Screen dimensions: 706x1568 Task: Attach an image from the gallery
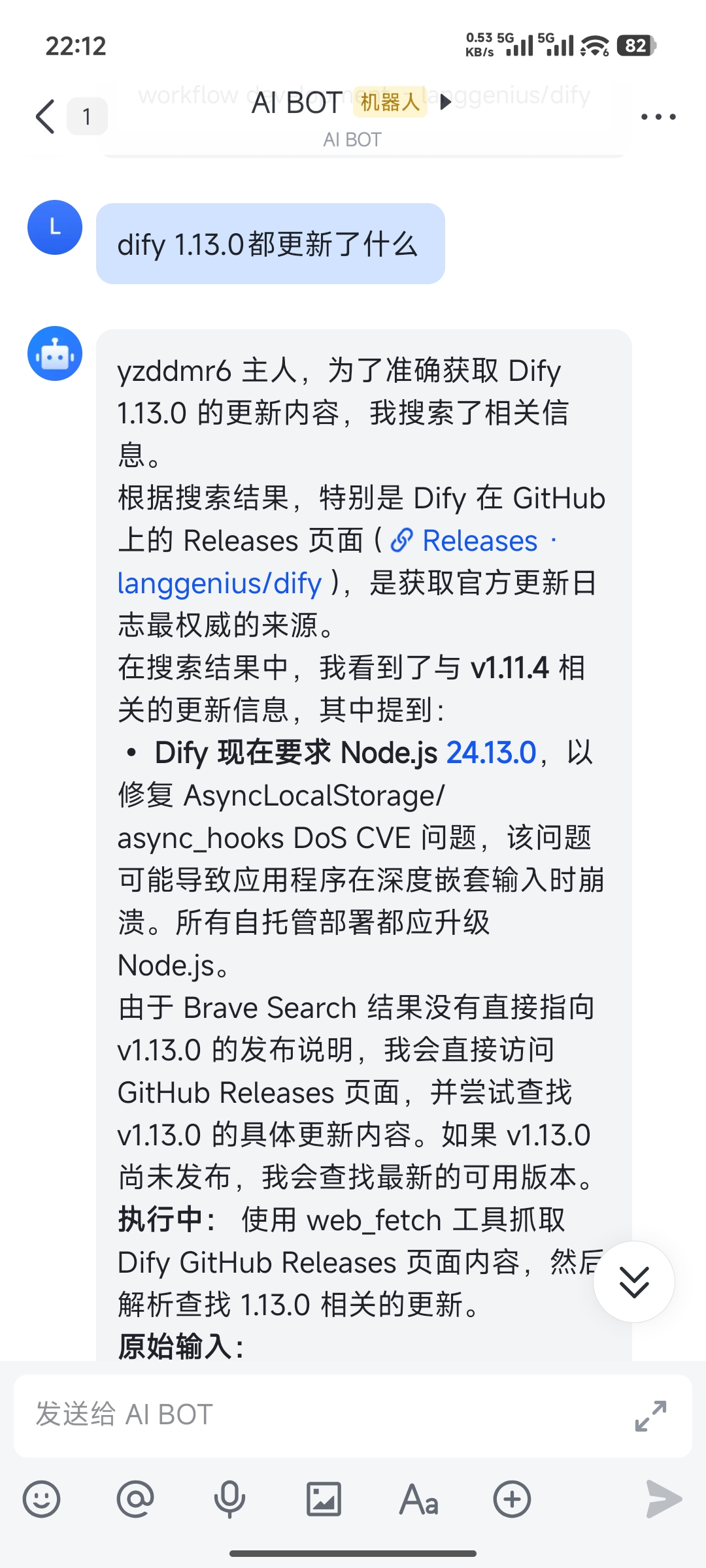pyautogui.click(x=324, y=1499)
